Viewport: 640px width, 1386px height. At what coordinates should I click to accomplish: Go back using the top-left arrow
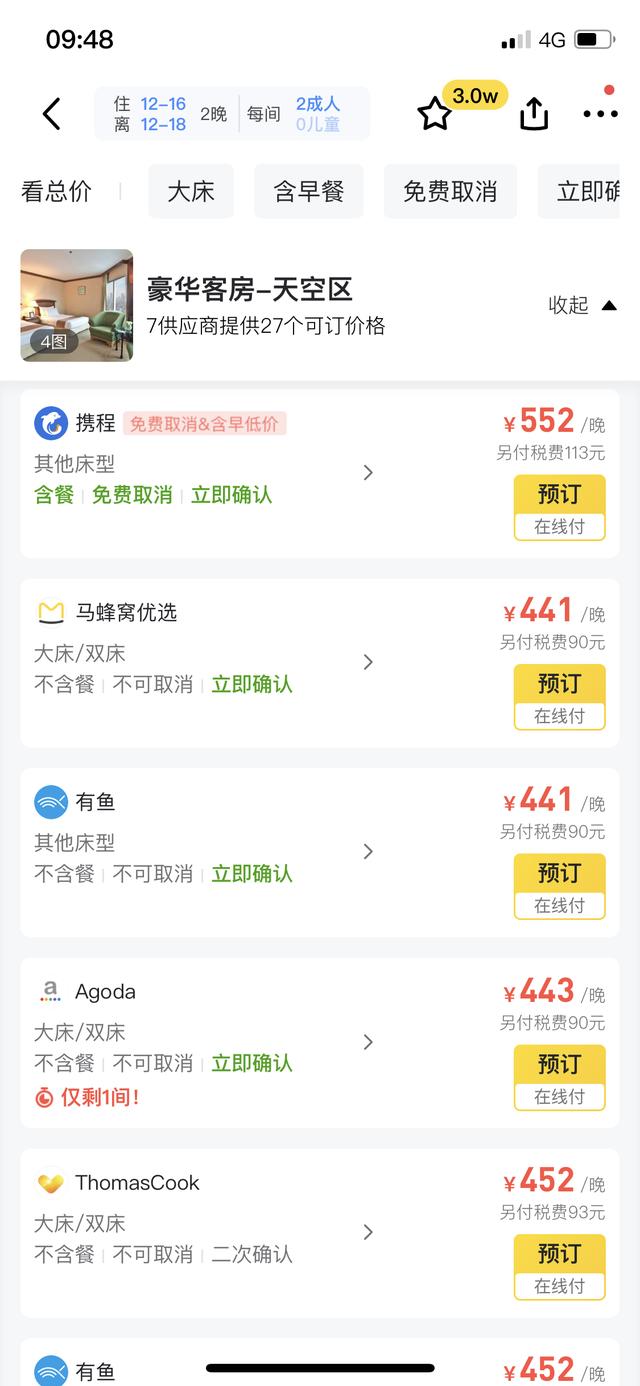click(52, 114)
